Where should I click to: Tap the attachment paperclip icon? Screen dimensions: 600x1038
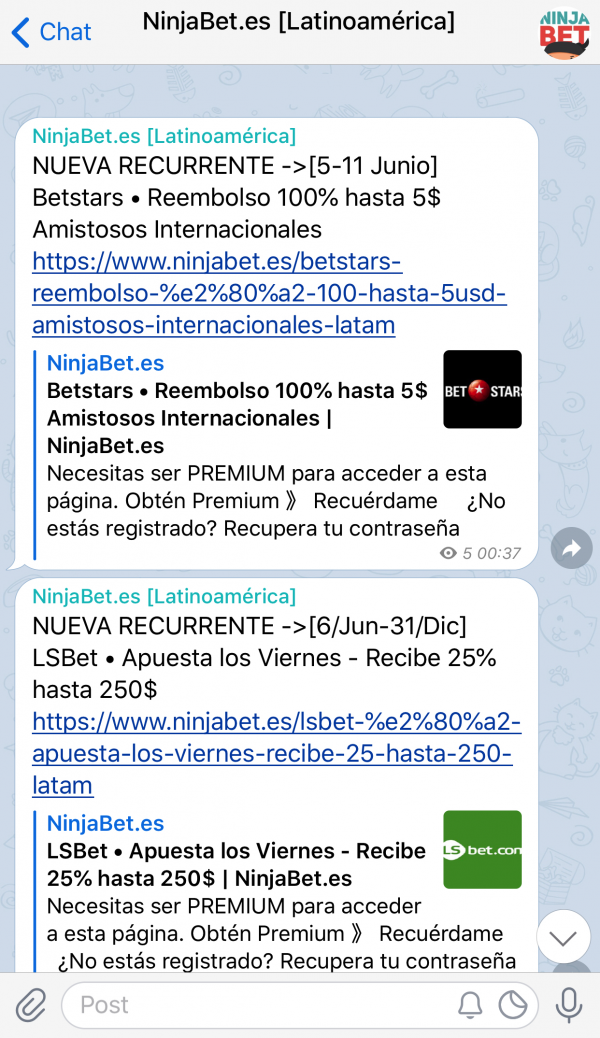point(30,1006)
